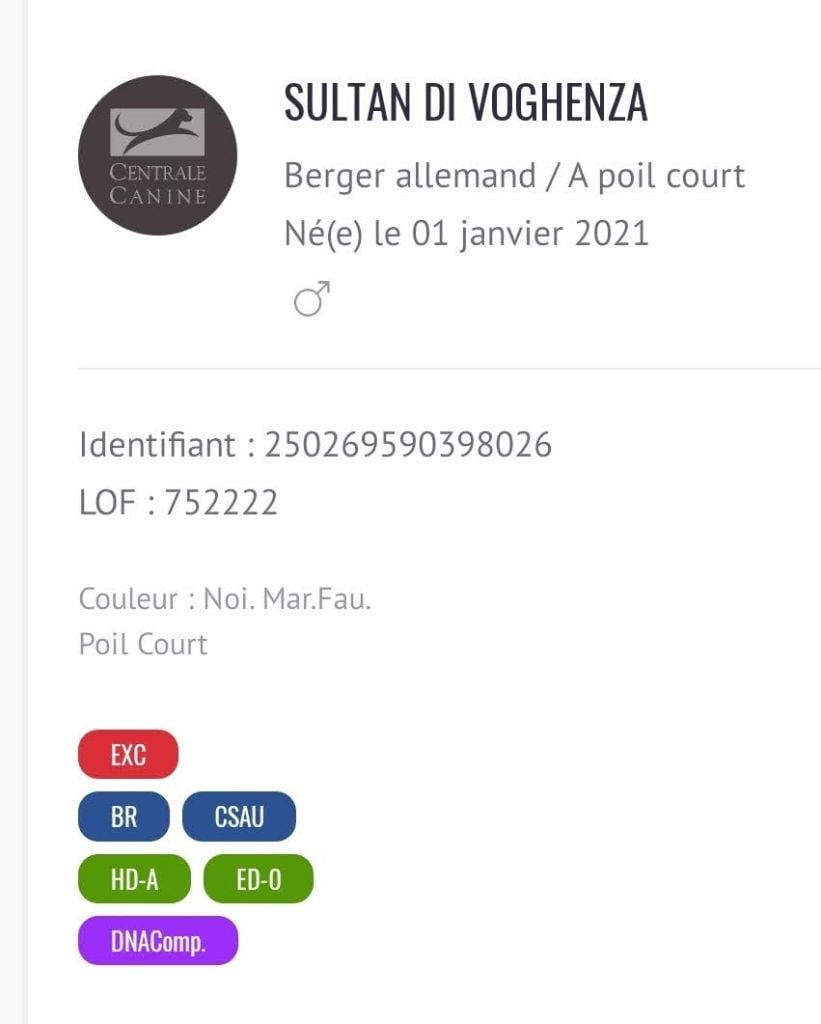Viewport: 821px width, 1024px height.
Task: Tap the red EXC badge
Action: point(128,754)
